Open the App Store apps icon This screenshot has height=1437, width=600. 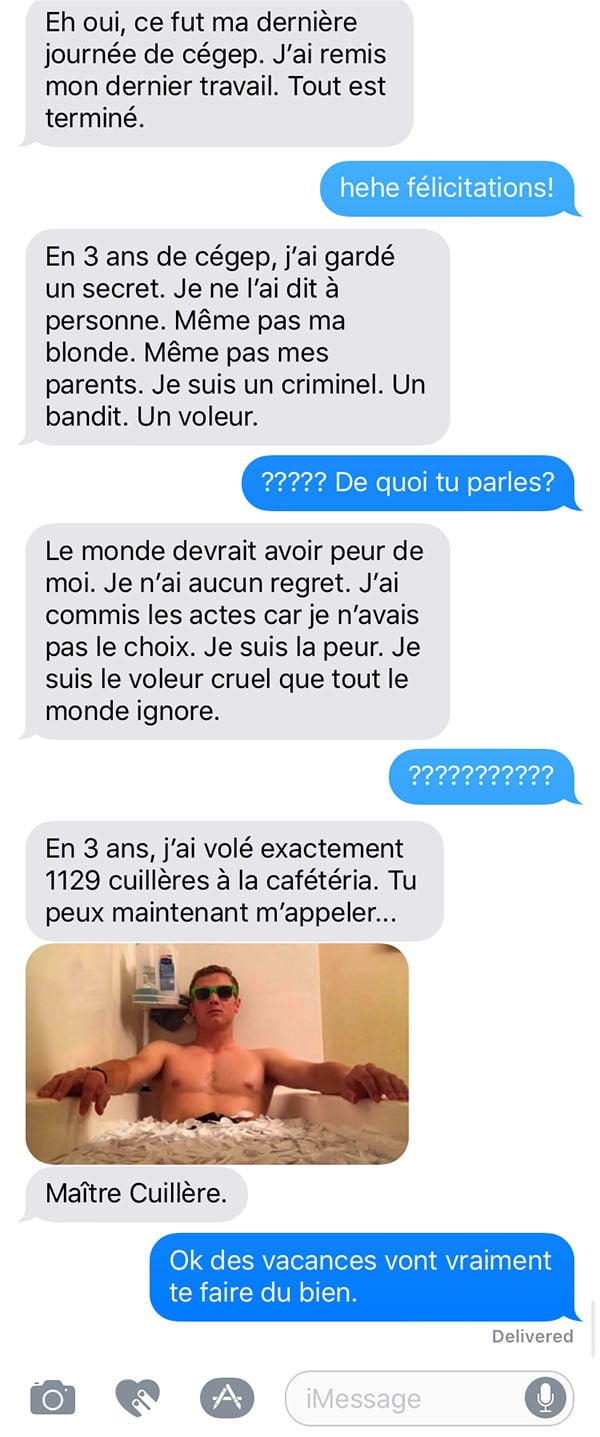[x=226, y=1398]
